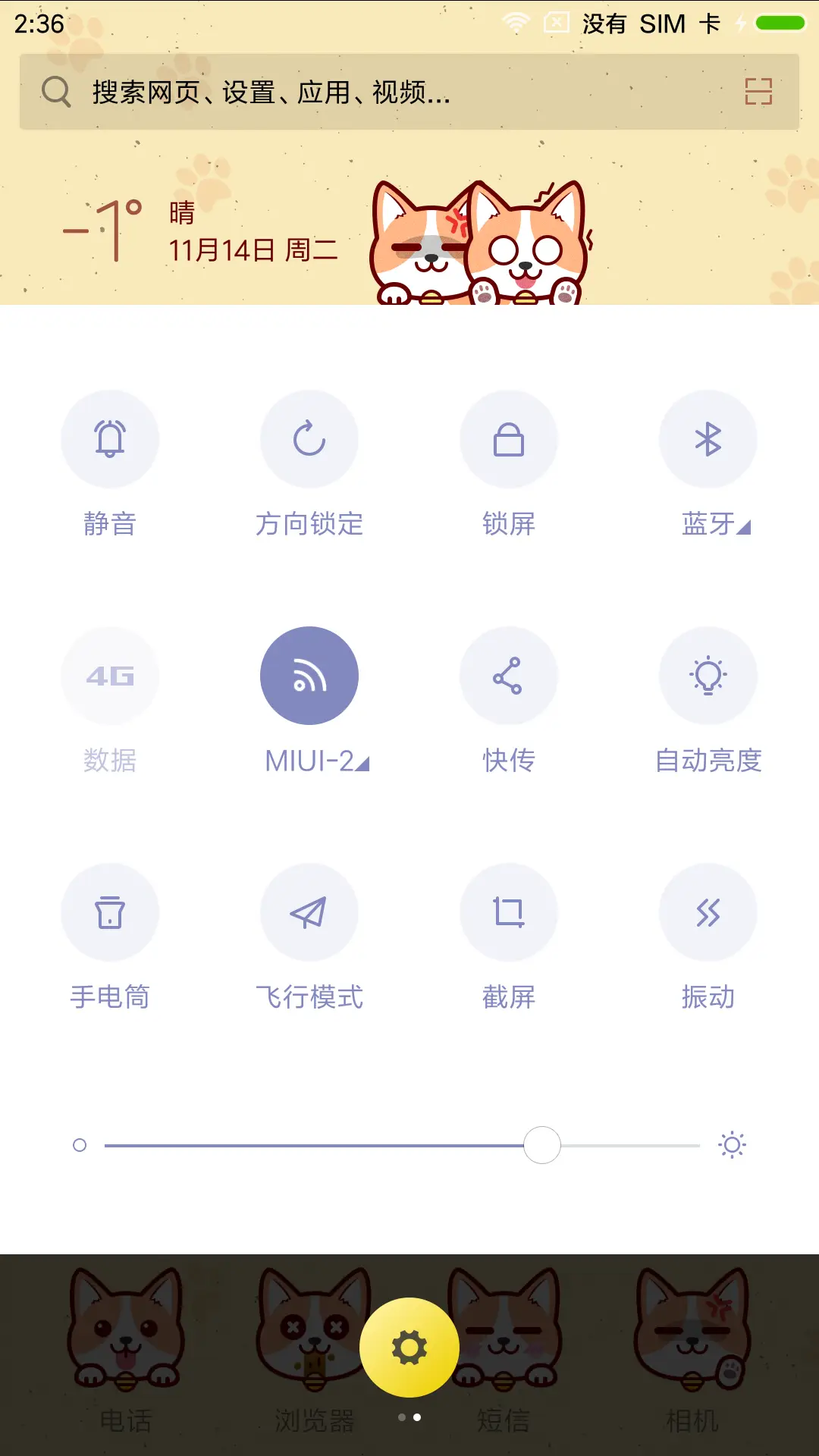Viewport: 819px width, 1456px height.
Task: Tap the flashlight quick settings icon
Action: [111, 912]
